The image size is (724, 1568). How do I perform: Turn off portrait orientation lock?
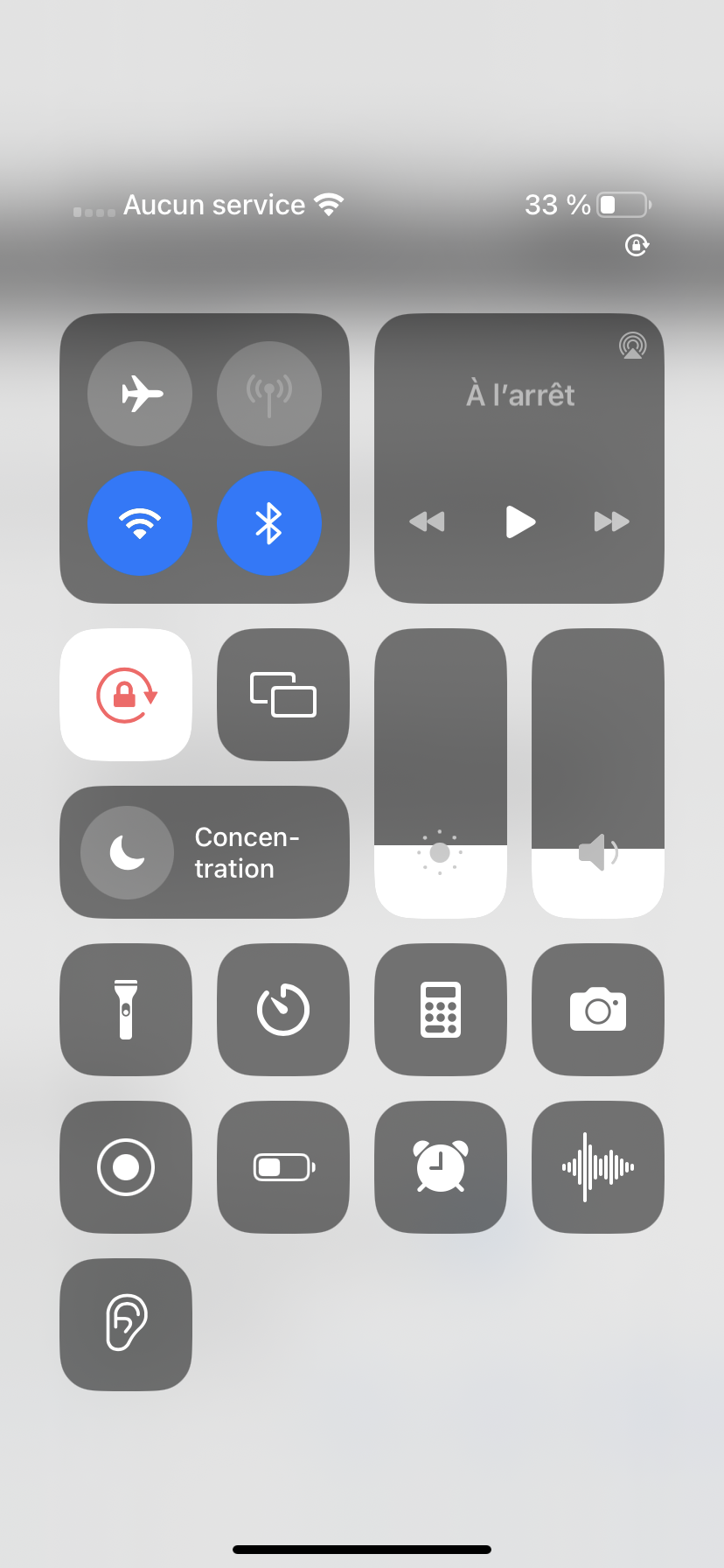[126, 695]
